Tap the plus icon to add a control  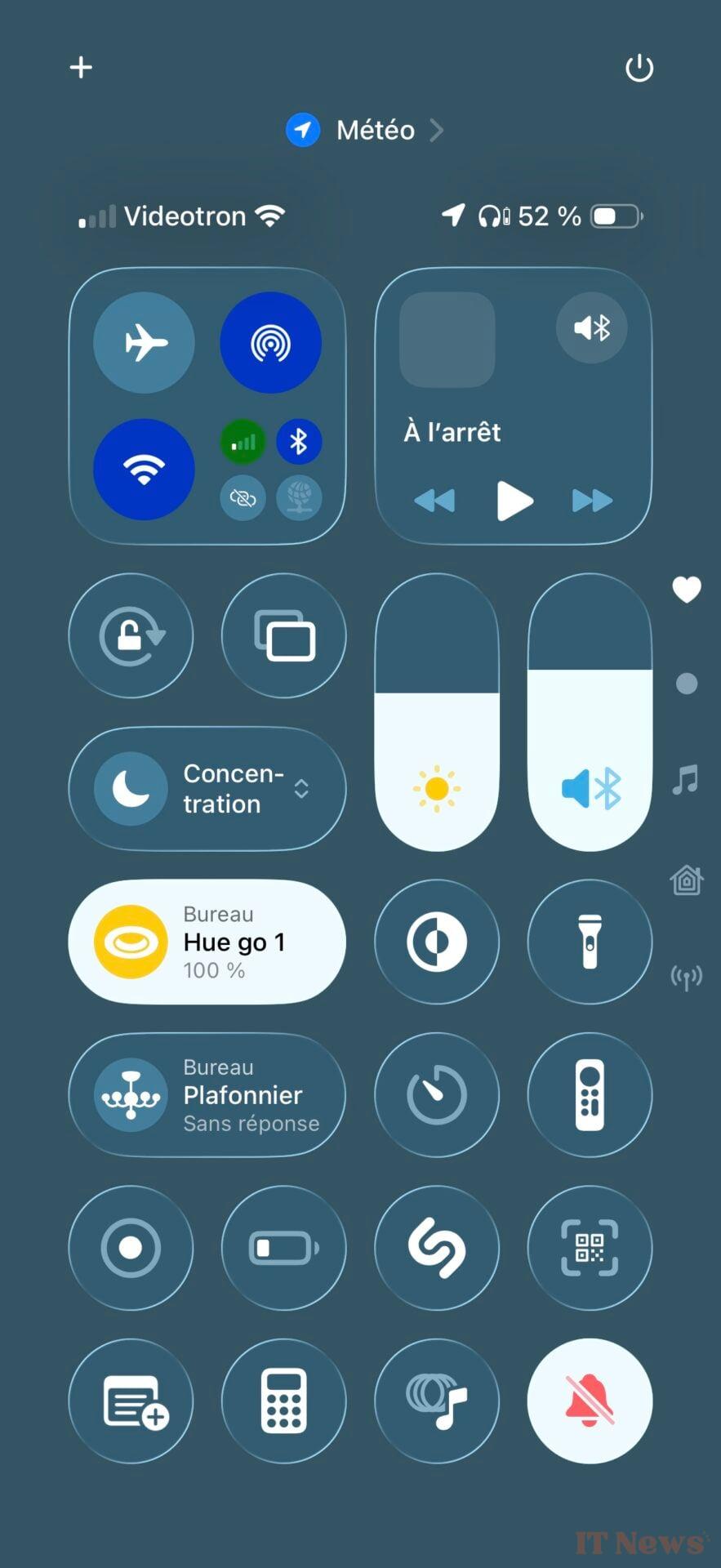coord(81,68)
